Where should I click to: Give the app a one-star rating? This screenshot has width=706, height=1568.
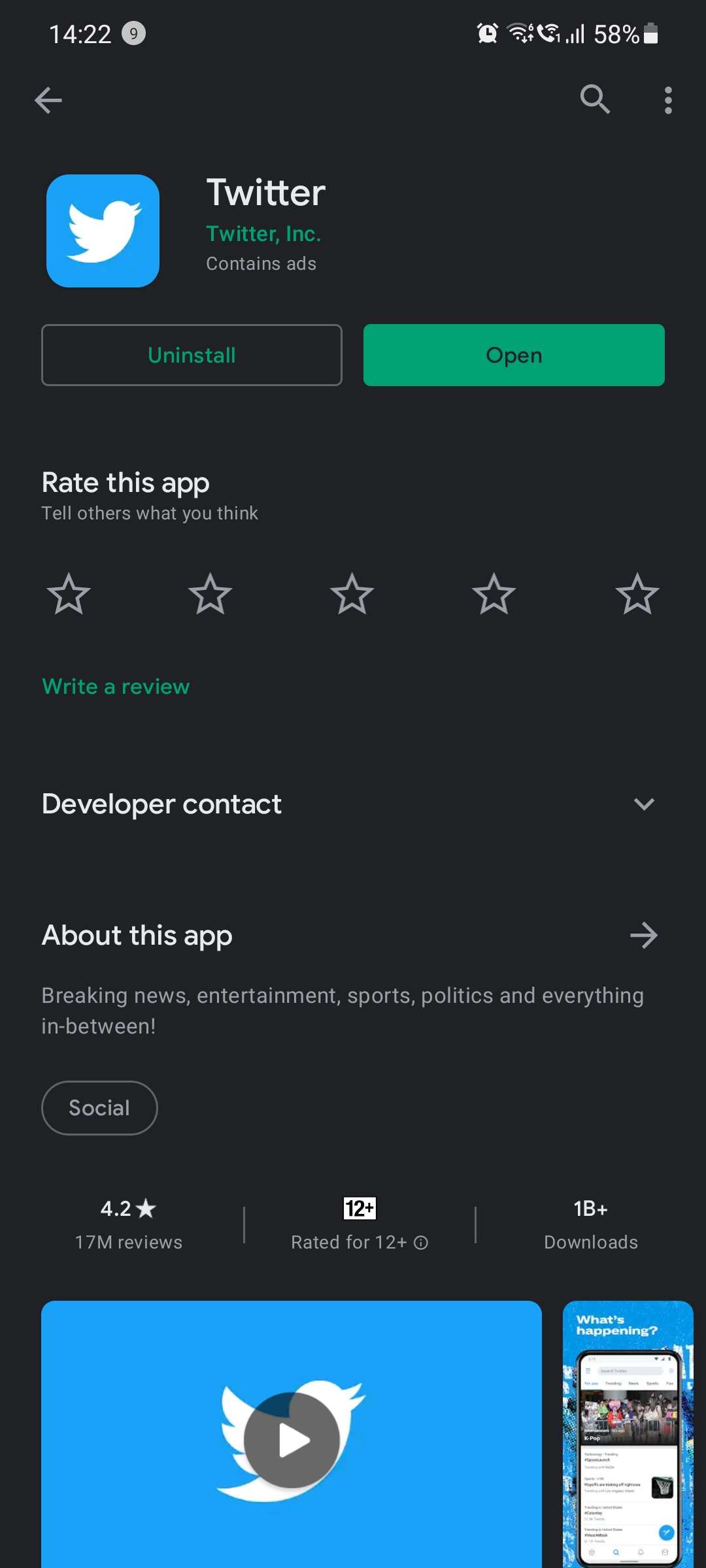coord(68,595)
